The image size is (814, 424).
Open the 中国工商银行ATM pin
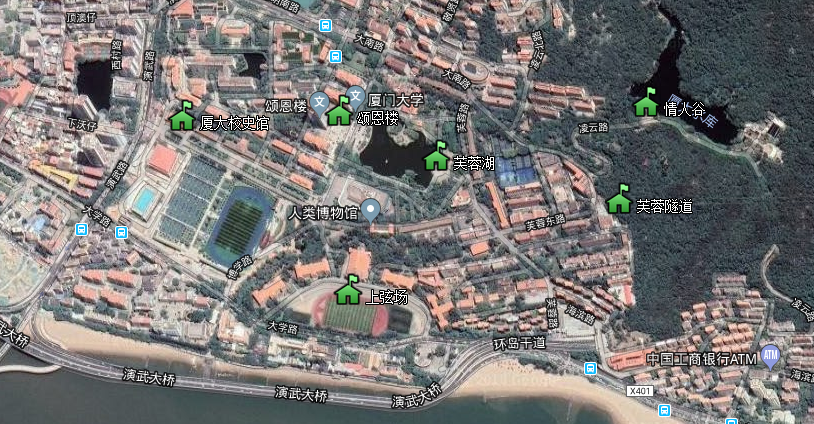pyautogui.click(x=770, y=355)
